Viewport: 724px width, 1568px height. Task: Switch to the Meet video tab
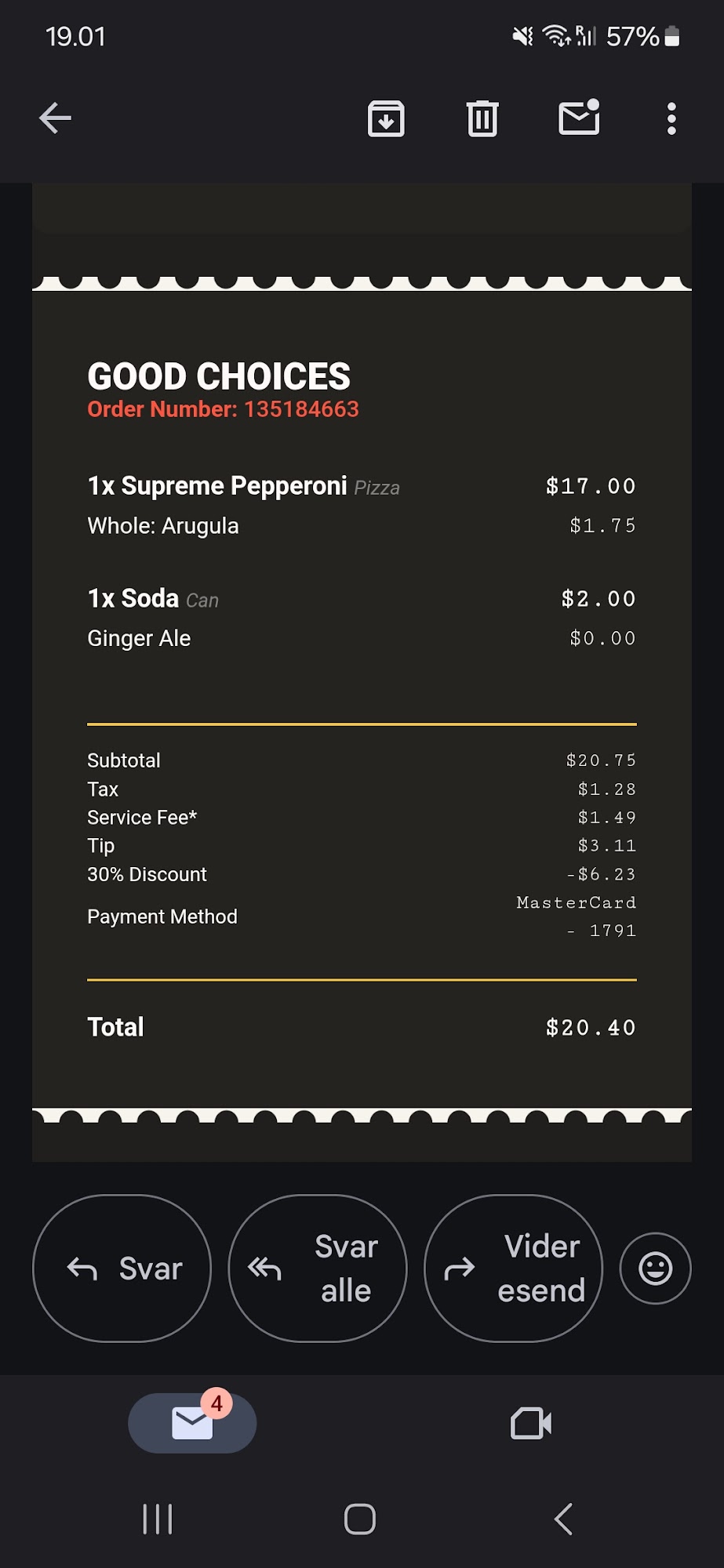(531, 1423)
